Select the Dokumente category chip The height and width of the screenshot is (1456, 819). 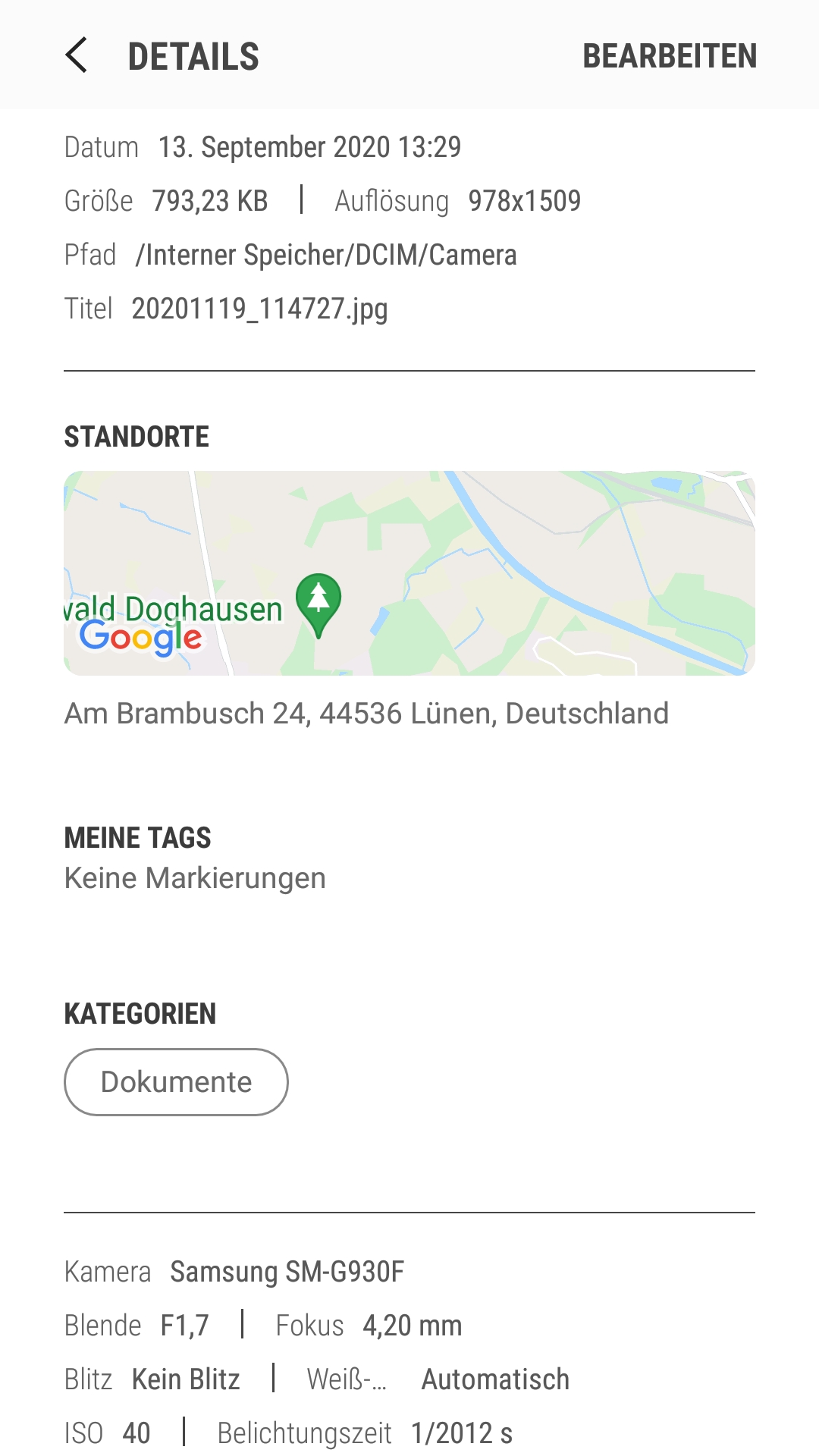pos(176,1082)
